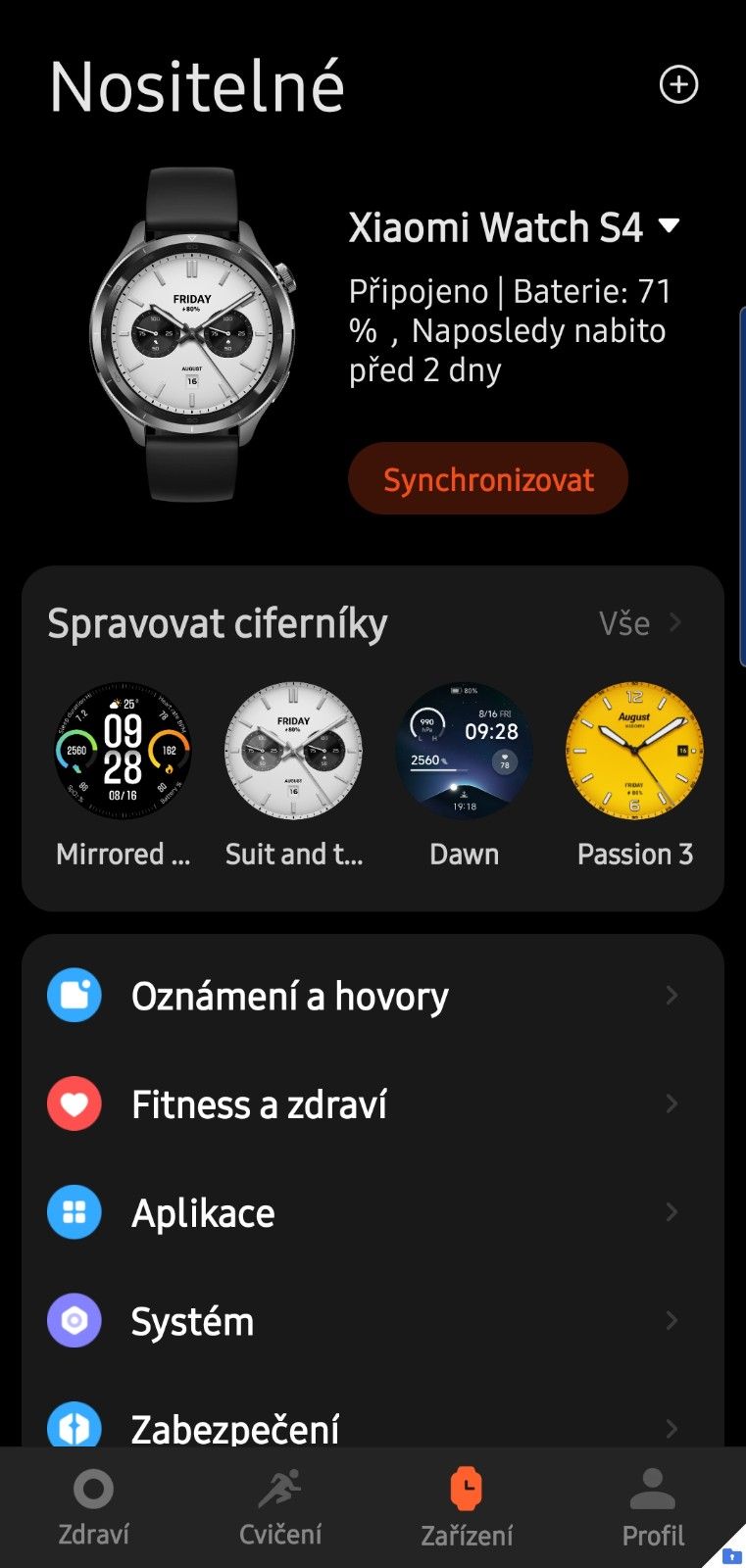
Task: Tap the Synchronizovat button
Action: click(488, 479)
